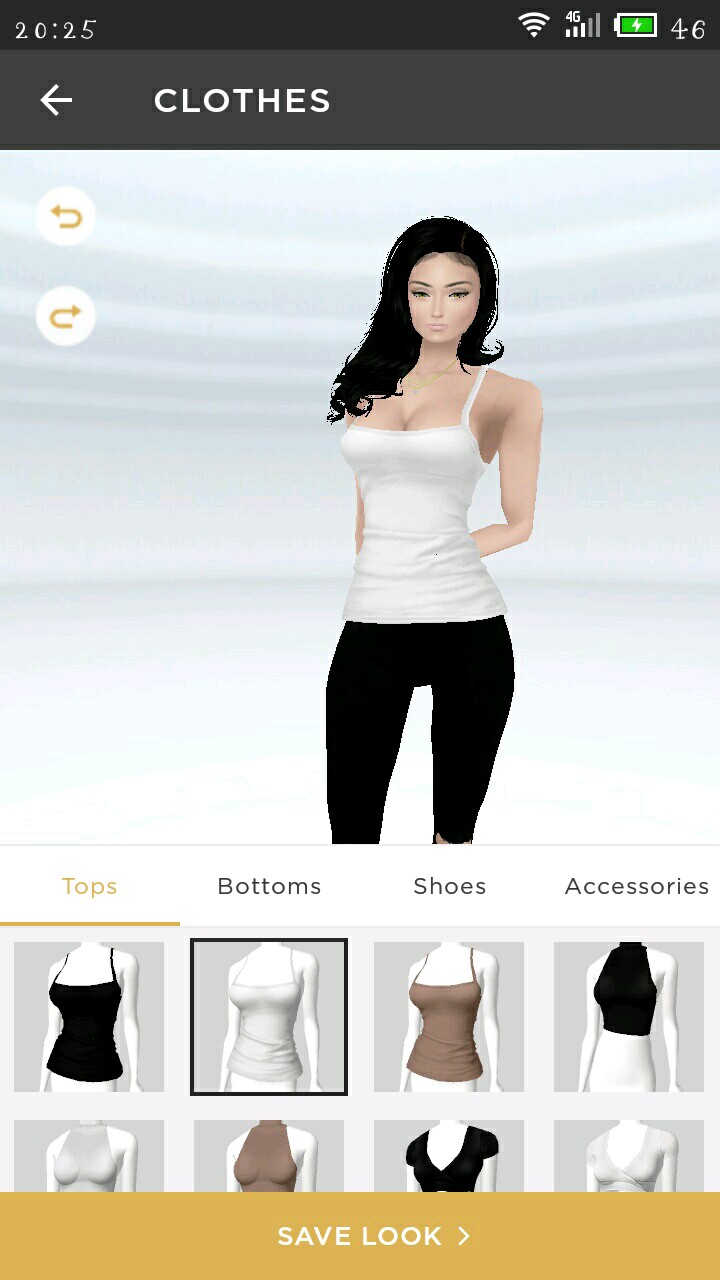Redo the outfit change
Viewport: 720px width, 1280px height.
click(66, 317)
